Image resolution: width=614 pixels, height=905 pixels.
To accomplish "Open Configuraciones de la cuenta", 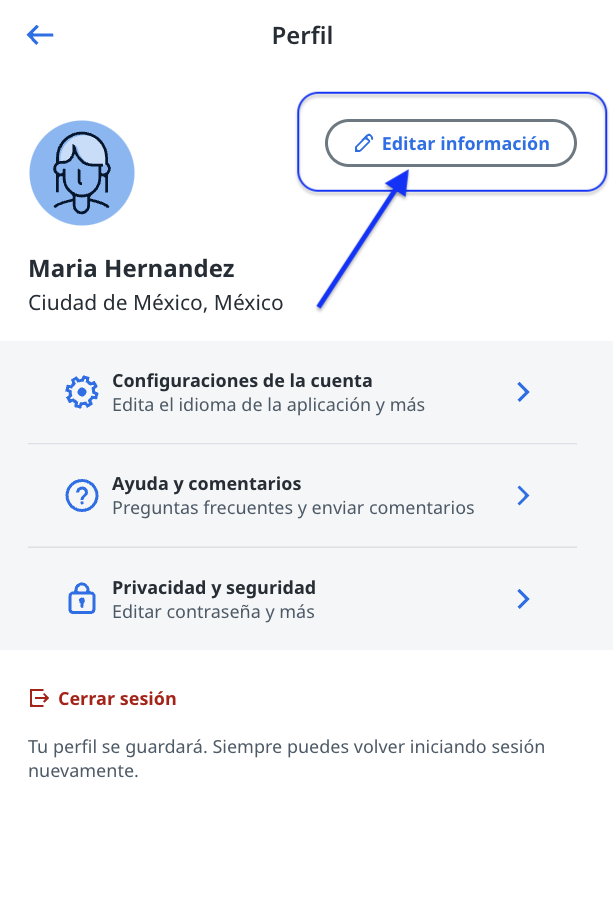I will (x=302, y=392).
